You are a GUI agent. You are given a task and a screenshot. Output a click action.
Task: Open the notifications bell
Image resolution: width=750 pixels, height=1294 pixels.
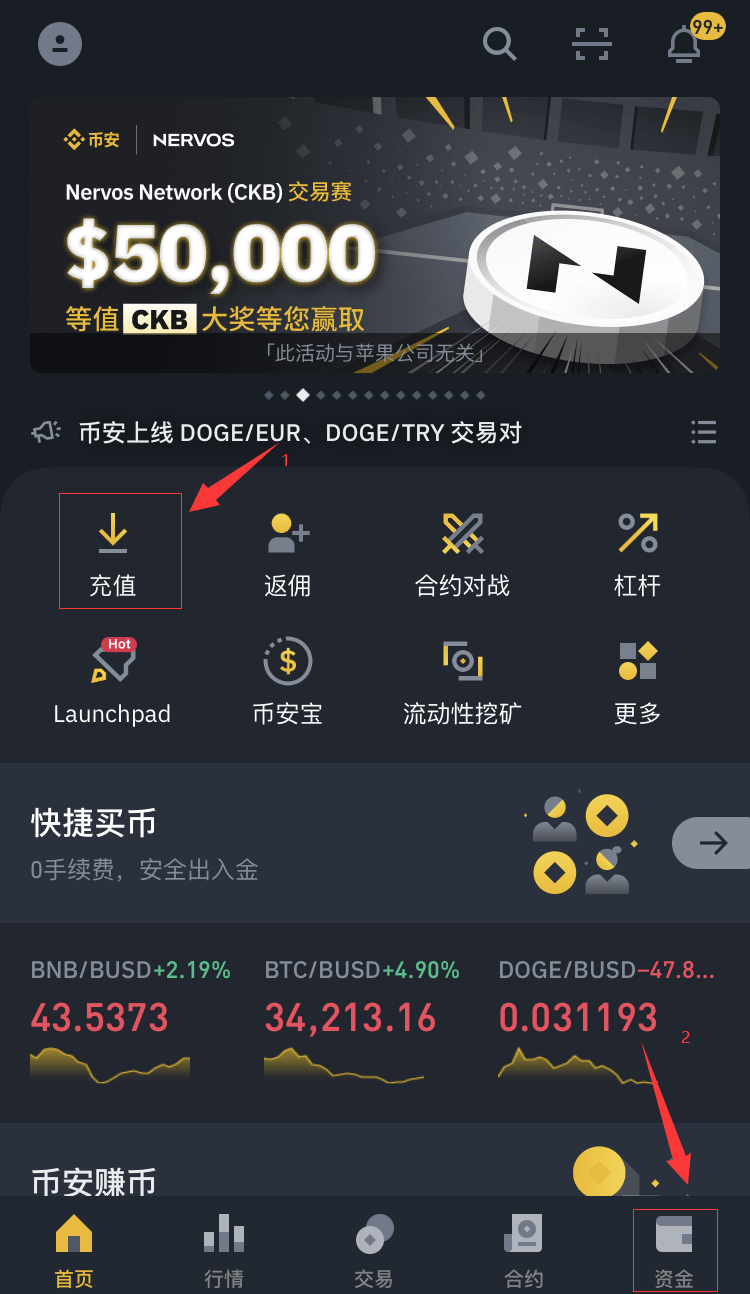[685, 43]
